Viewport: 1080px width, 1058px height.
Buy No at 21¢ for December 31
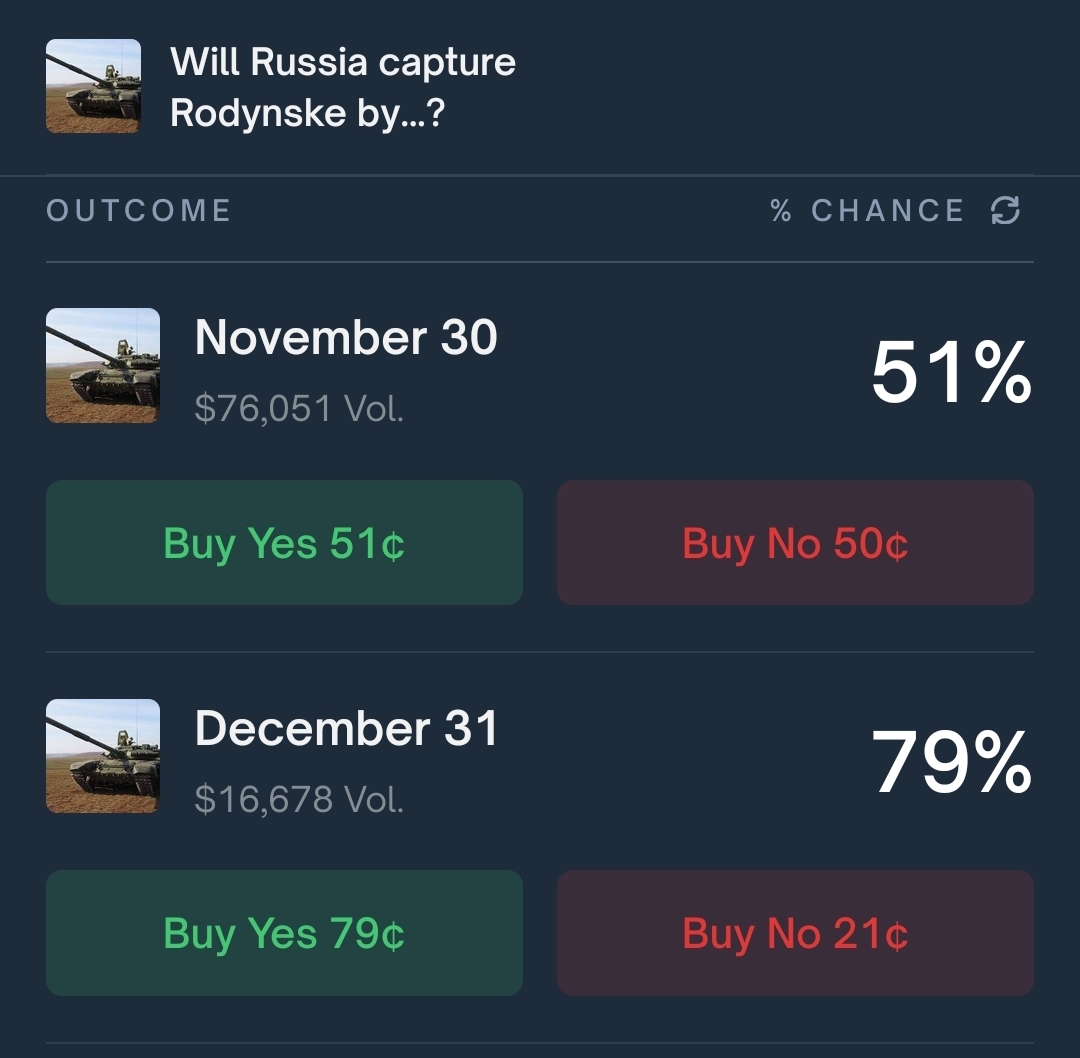(x=795, y=933)
